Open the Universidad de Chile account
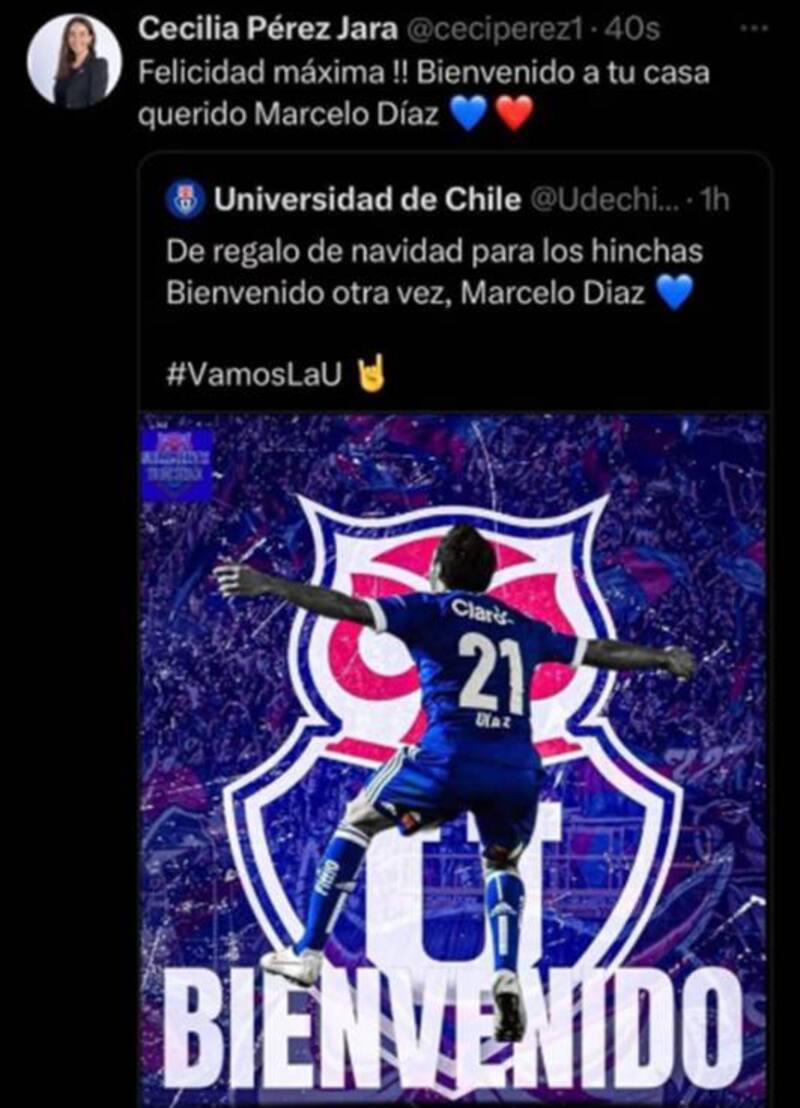800x1108 pixels. (x=367, y=200)
